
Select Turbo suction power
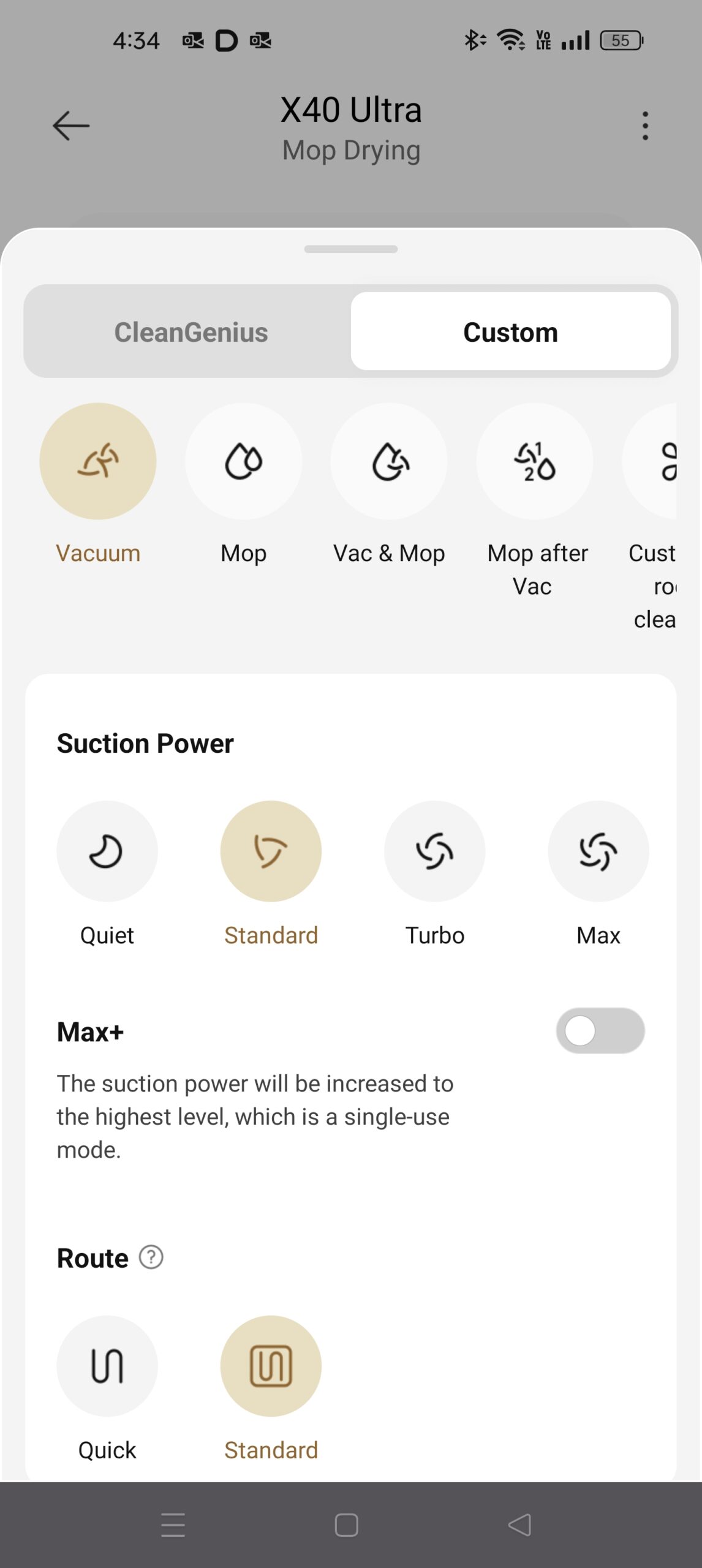click(x=434, y=851)
